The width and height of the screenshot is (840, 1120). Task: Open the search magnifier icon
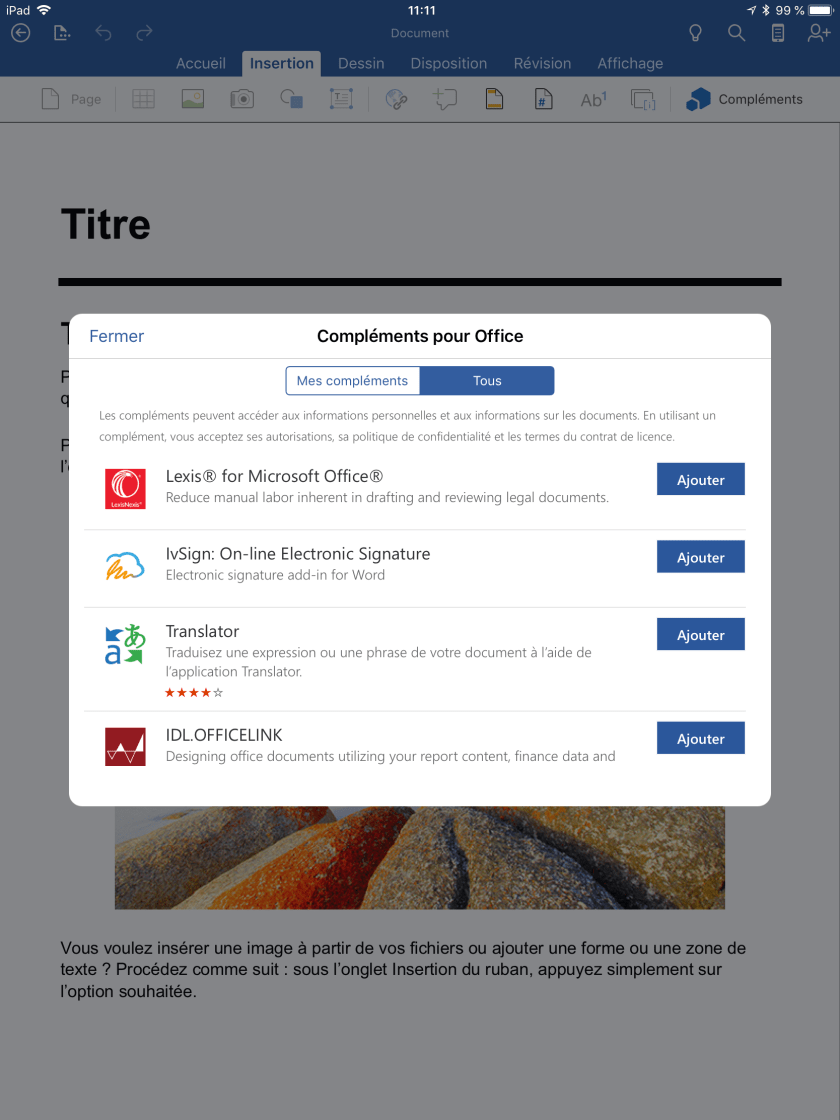pyautogui.click(x=736, y=33)
